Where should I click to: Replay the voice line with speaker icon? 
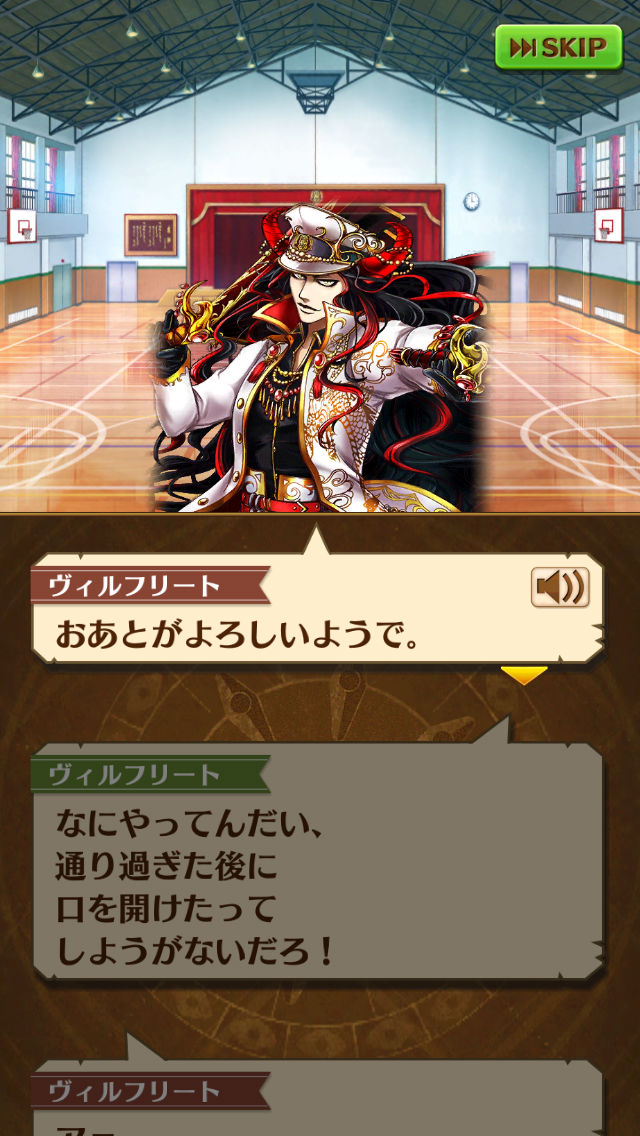tap(559, 587)
